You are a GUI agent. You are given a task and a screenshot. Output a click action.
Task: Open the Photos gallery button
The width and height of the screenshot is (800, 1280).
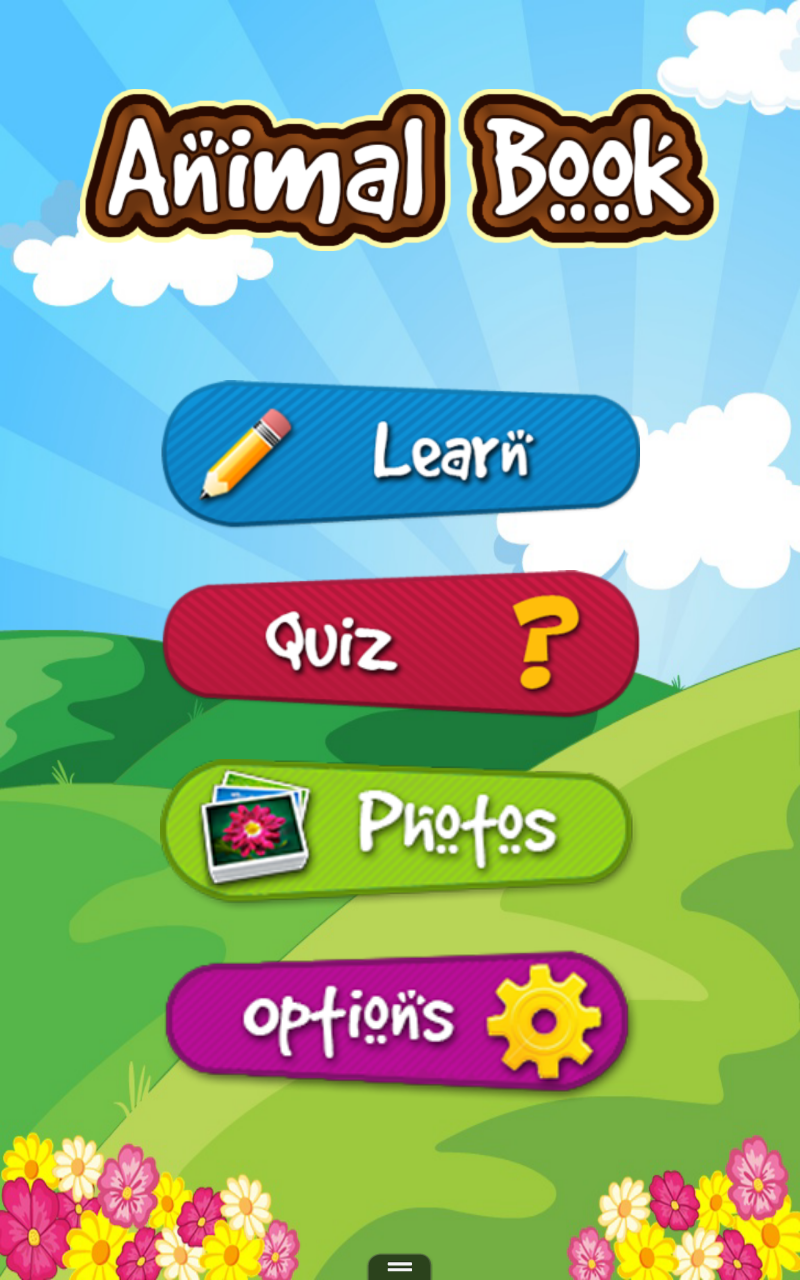pos(396,829)
